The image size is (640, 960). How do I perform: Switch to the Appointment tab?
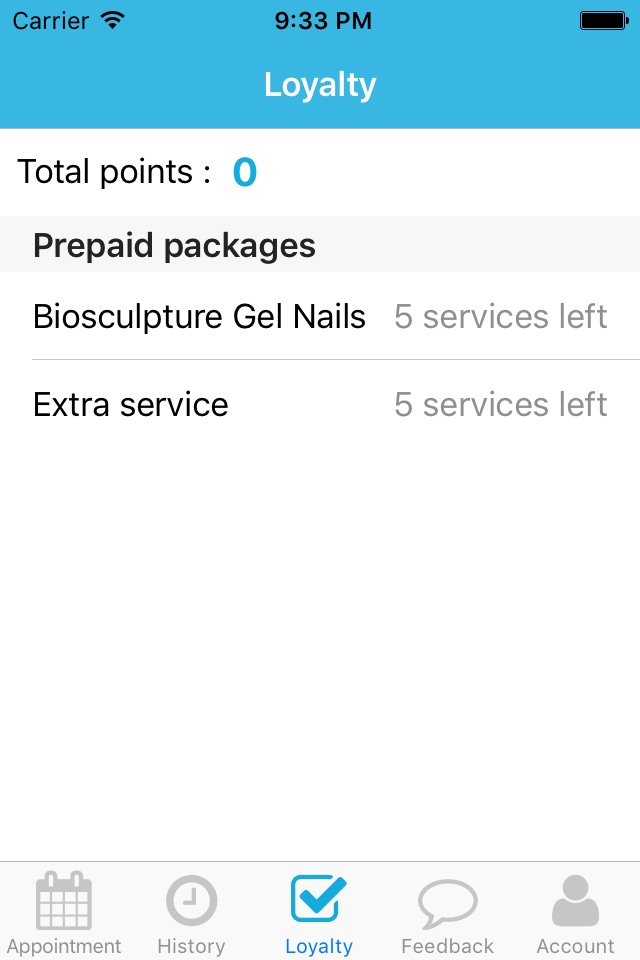coord(64,912)
